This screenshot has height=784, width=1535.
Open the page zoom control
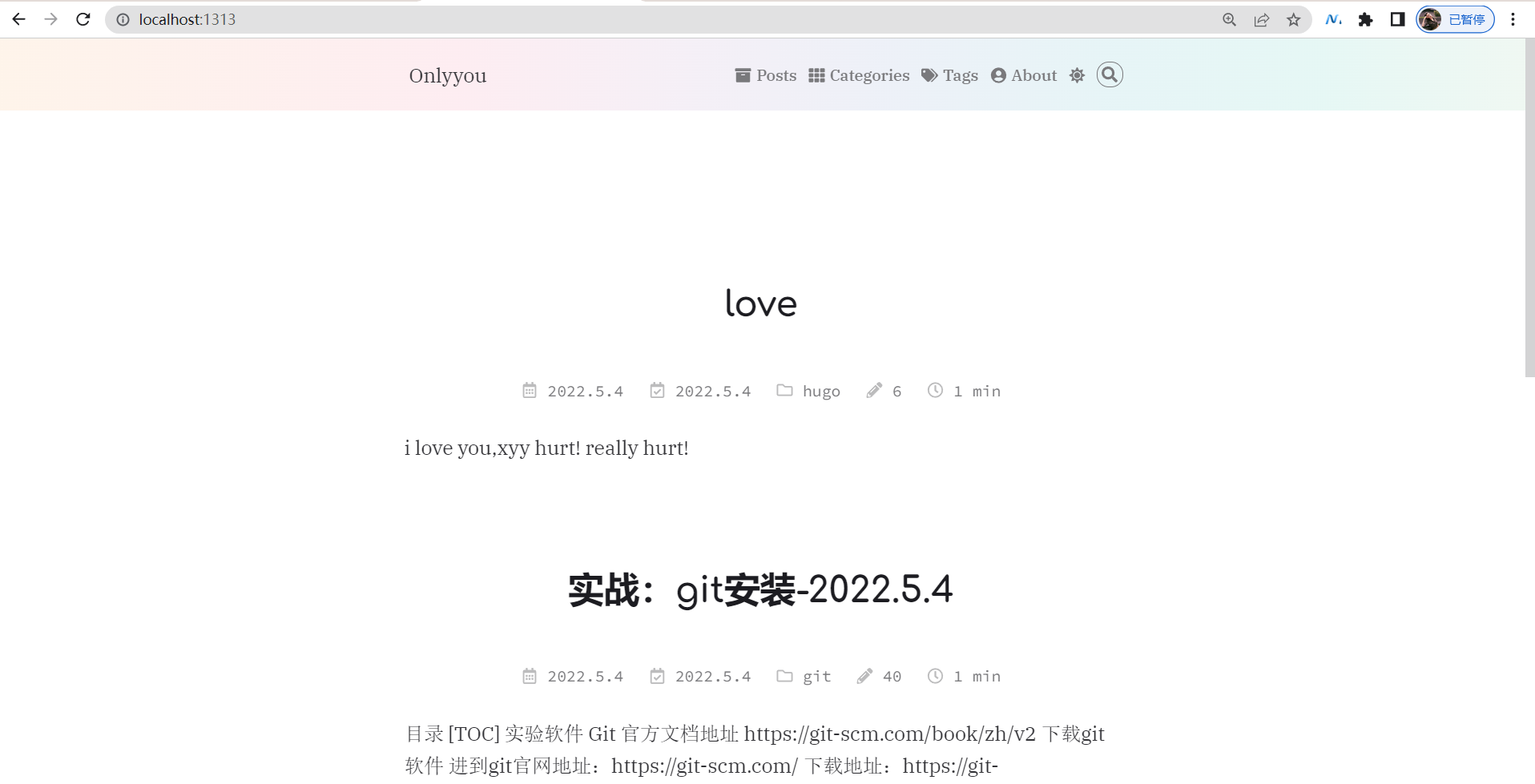(x=1229, y=19)
